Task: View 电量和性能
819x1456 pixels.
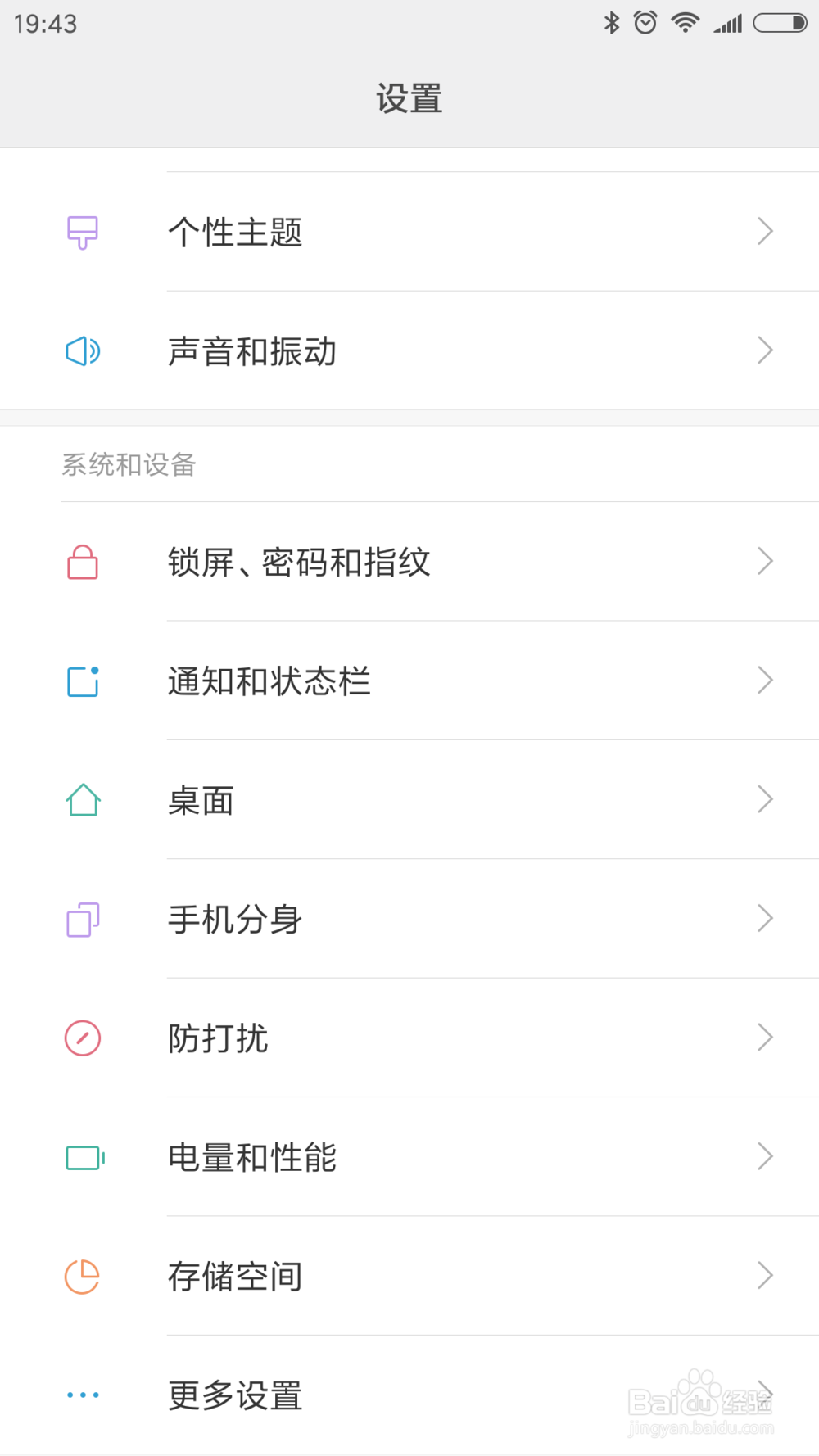Action: point(409,1157)
